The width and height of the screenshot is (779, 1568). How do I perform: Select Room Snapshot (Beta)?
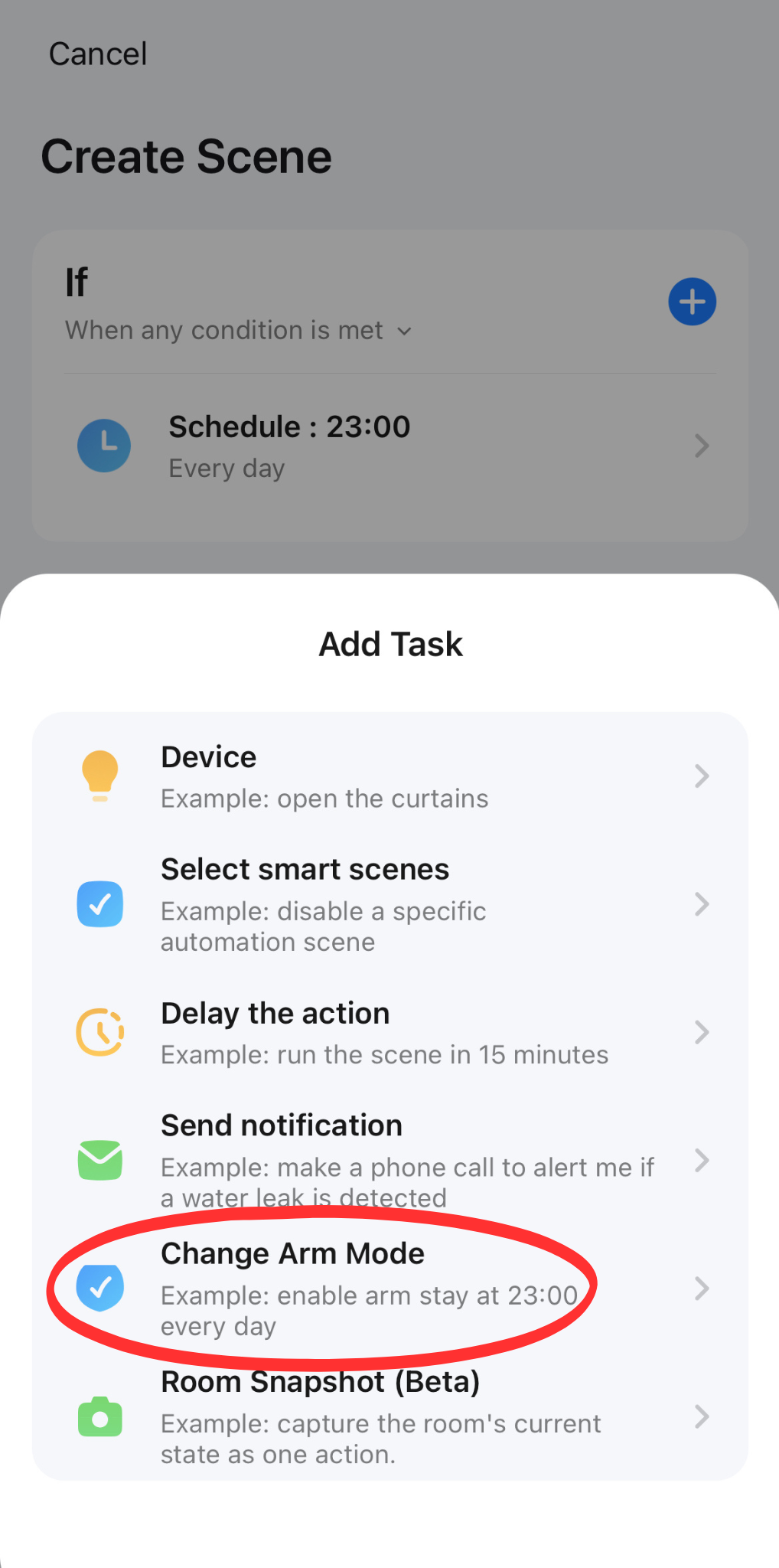click(x=390, y=1416)
